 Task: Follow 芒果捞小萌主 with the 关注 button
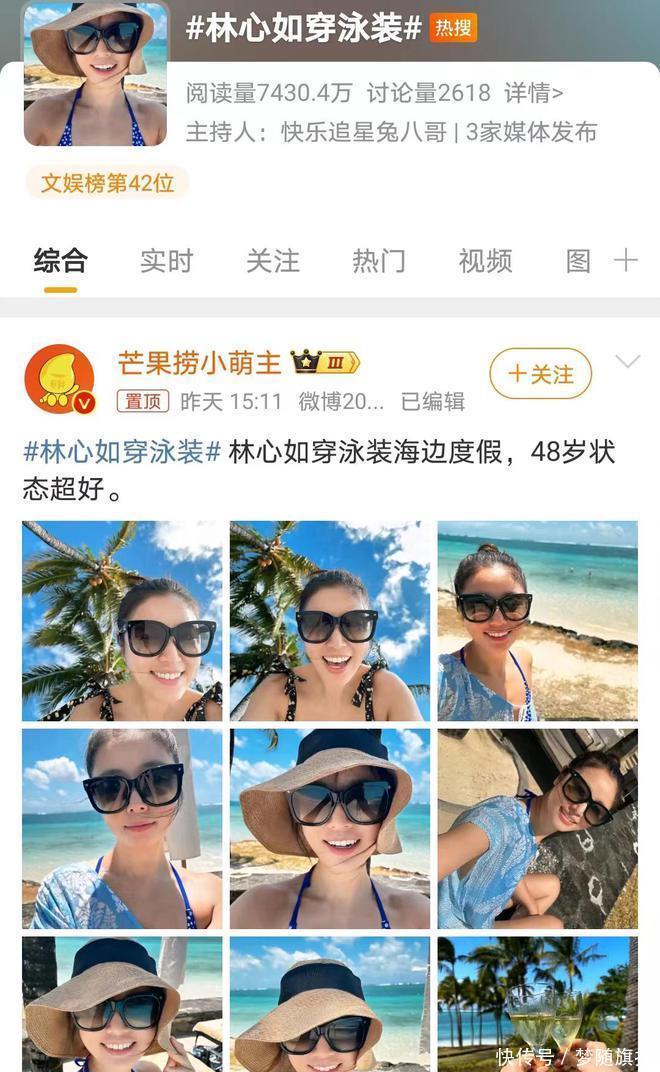[540, 374]
